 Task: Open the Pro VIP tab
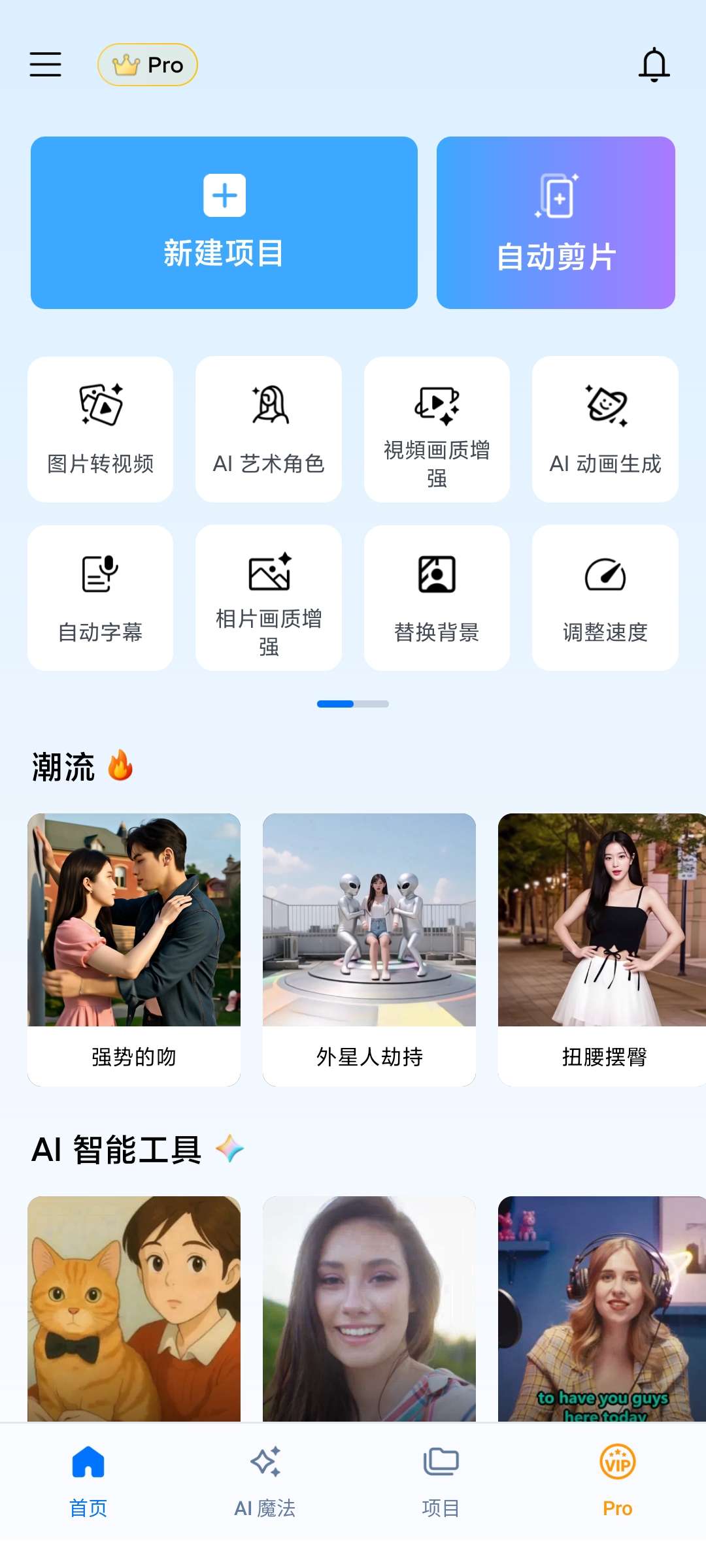(618, 1480)
